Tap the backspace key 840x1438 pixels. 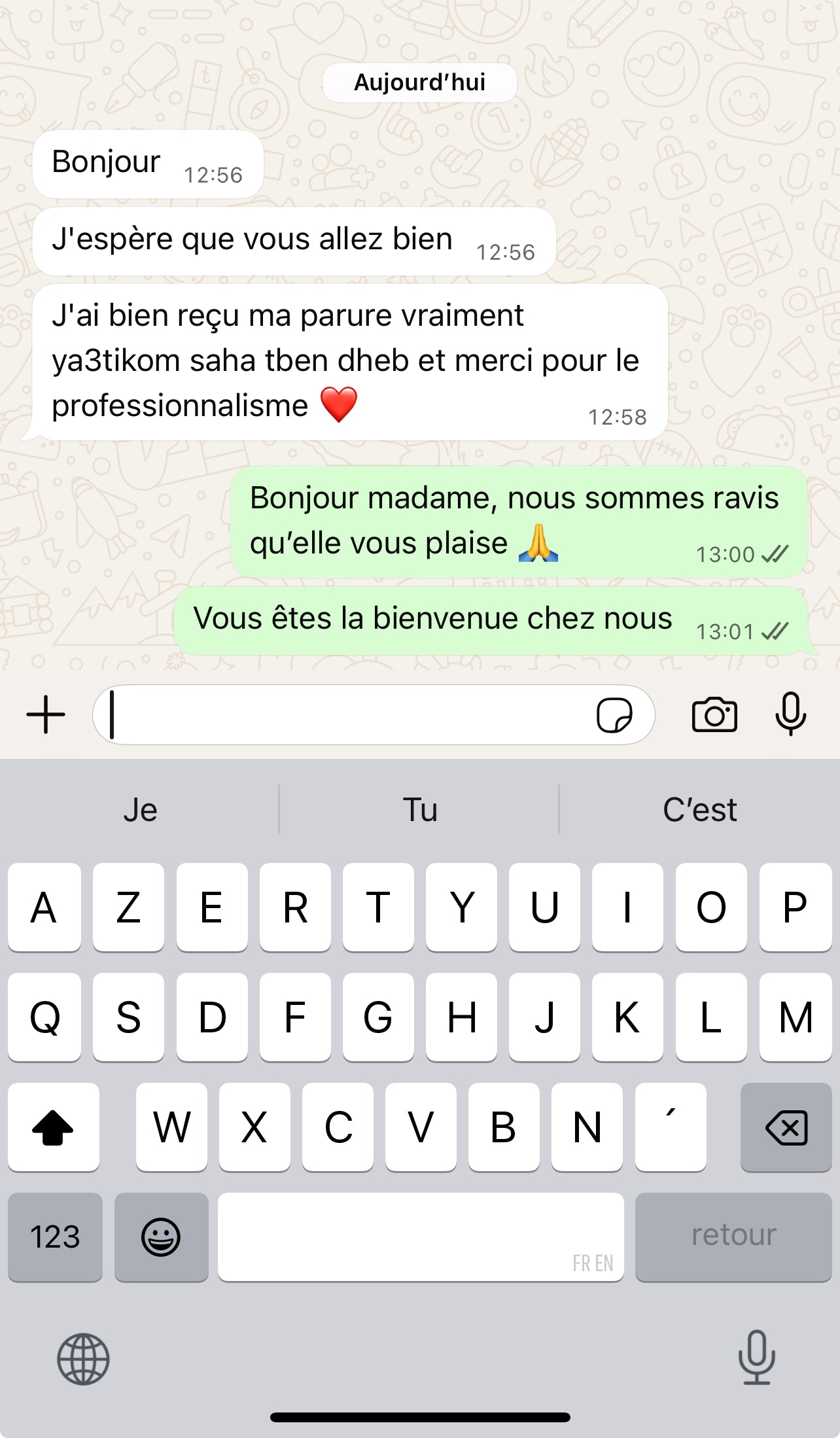[786, 1127]
